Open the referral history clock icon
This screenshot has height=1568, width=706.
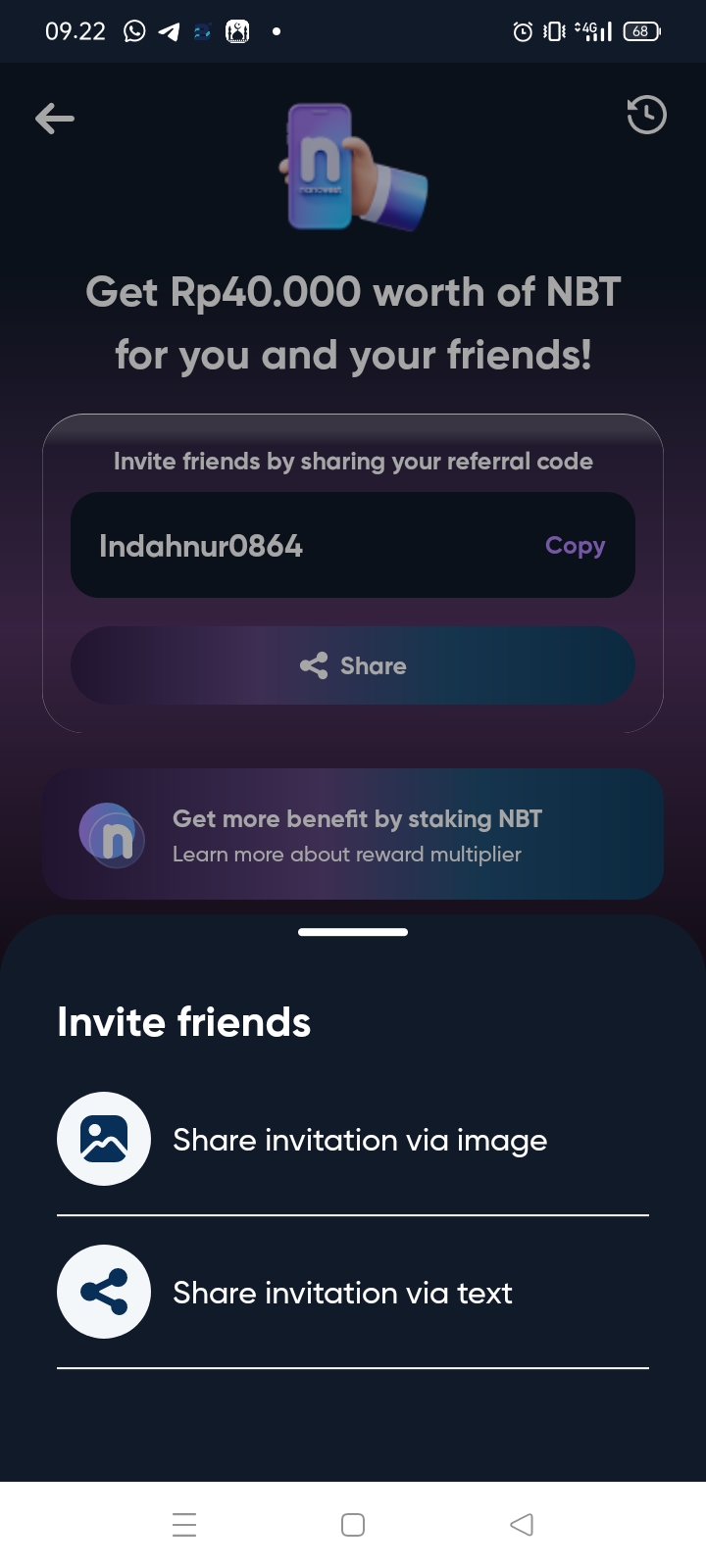[646, 116]
